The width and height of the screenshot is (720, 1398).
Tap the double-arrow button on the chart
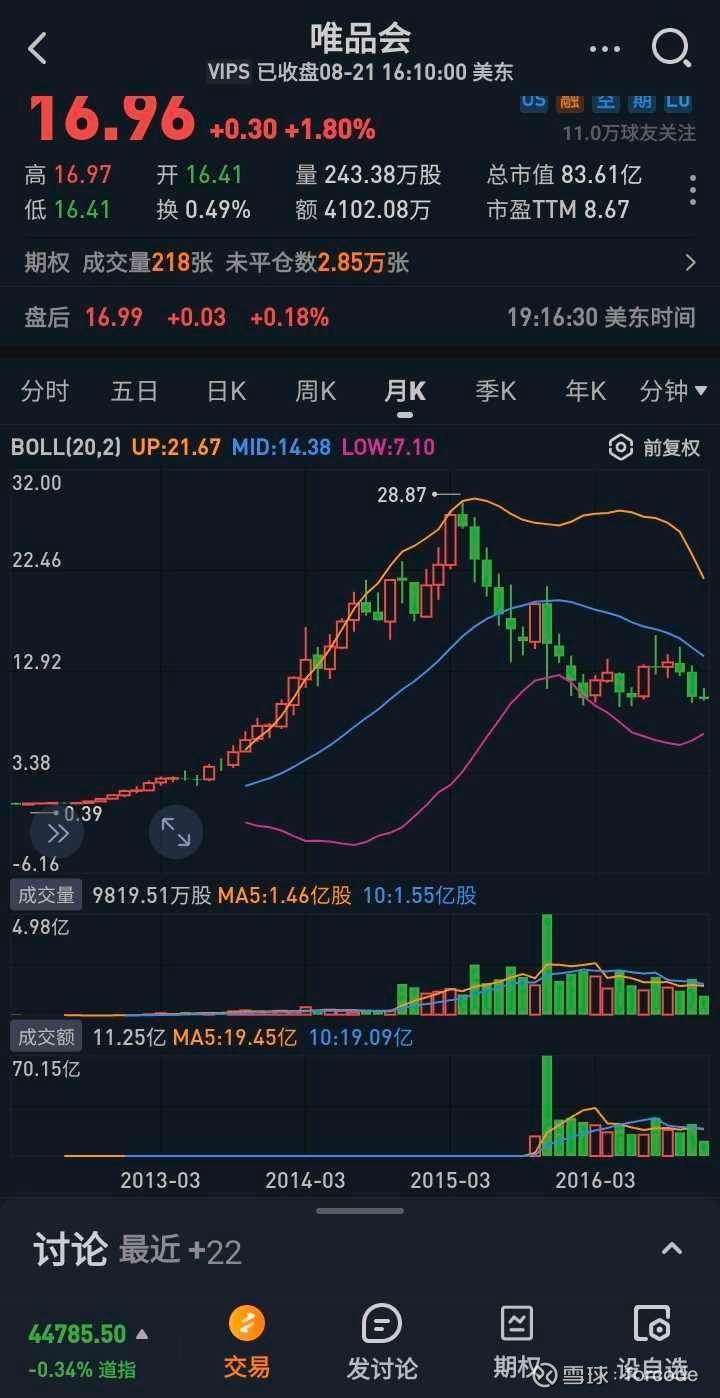coord(57,832)
